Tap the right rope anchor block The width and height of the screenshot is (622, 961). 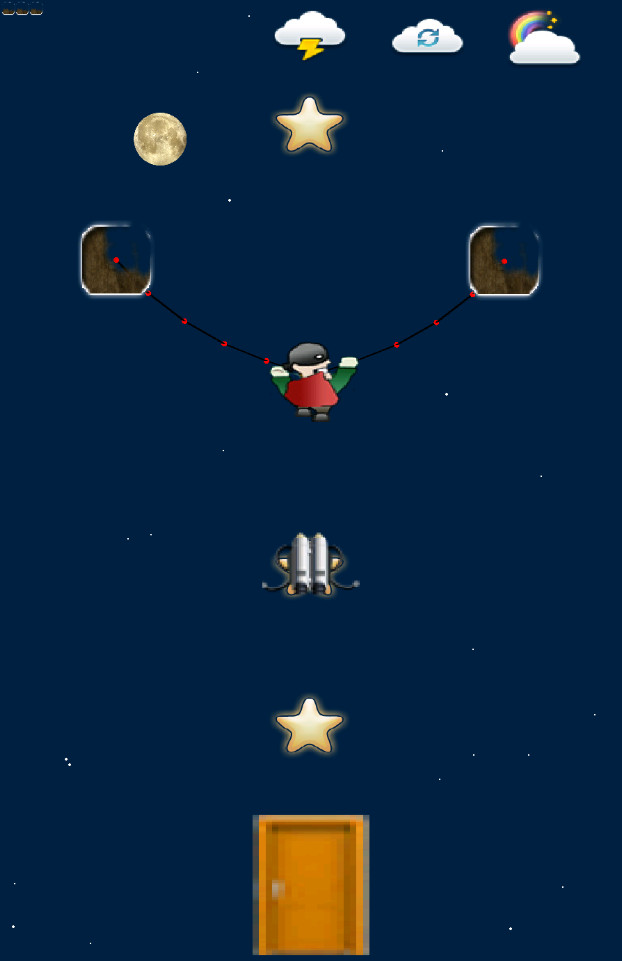pyautogui.click(x=504, y=260)
